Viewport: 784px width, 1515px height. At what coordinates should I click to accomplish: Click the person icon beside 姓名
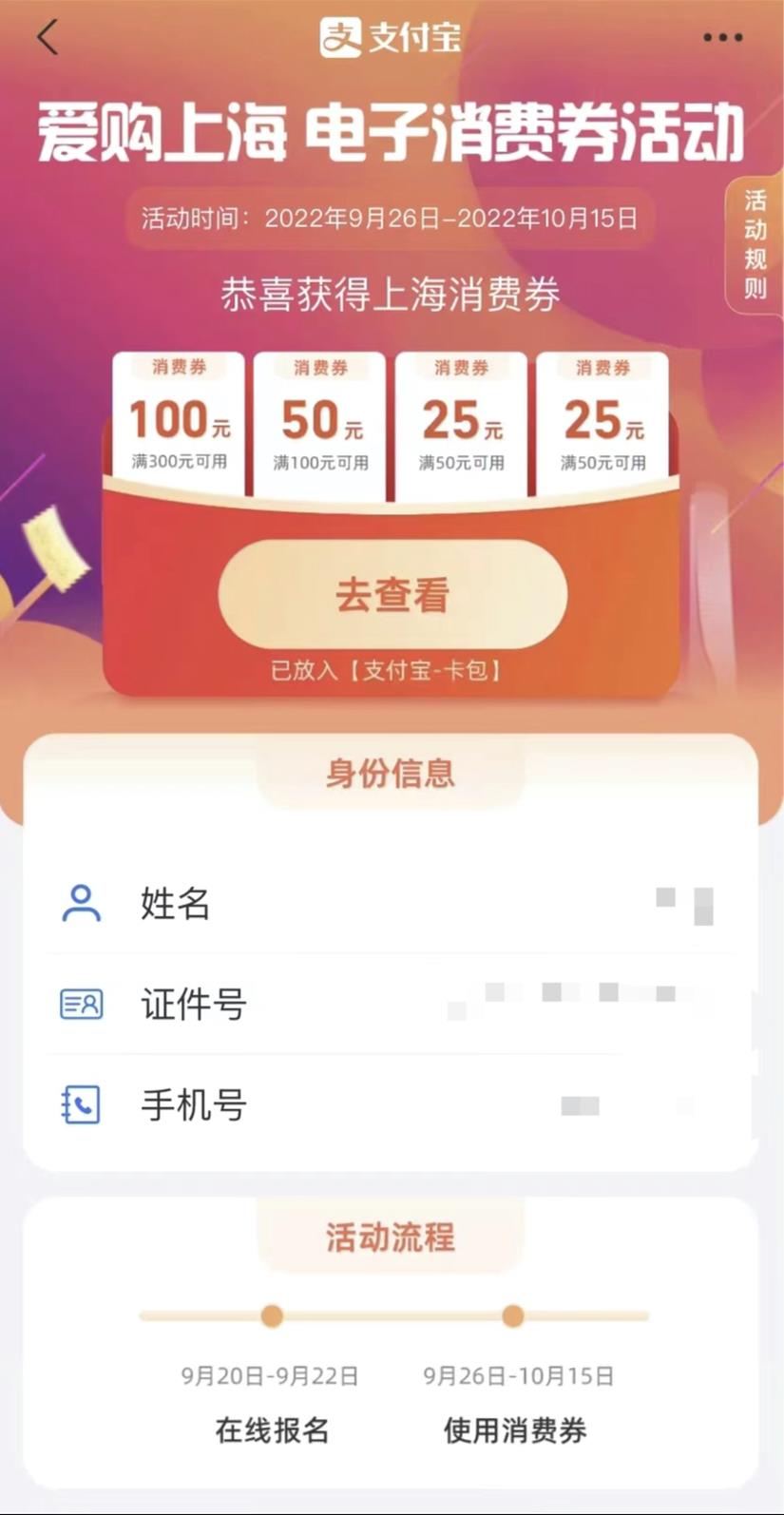point(81,903)
